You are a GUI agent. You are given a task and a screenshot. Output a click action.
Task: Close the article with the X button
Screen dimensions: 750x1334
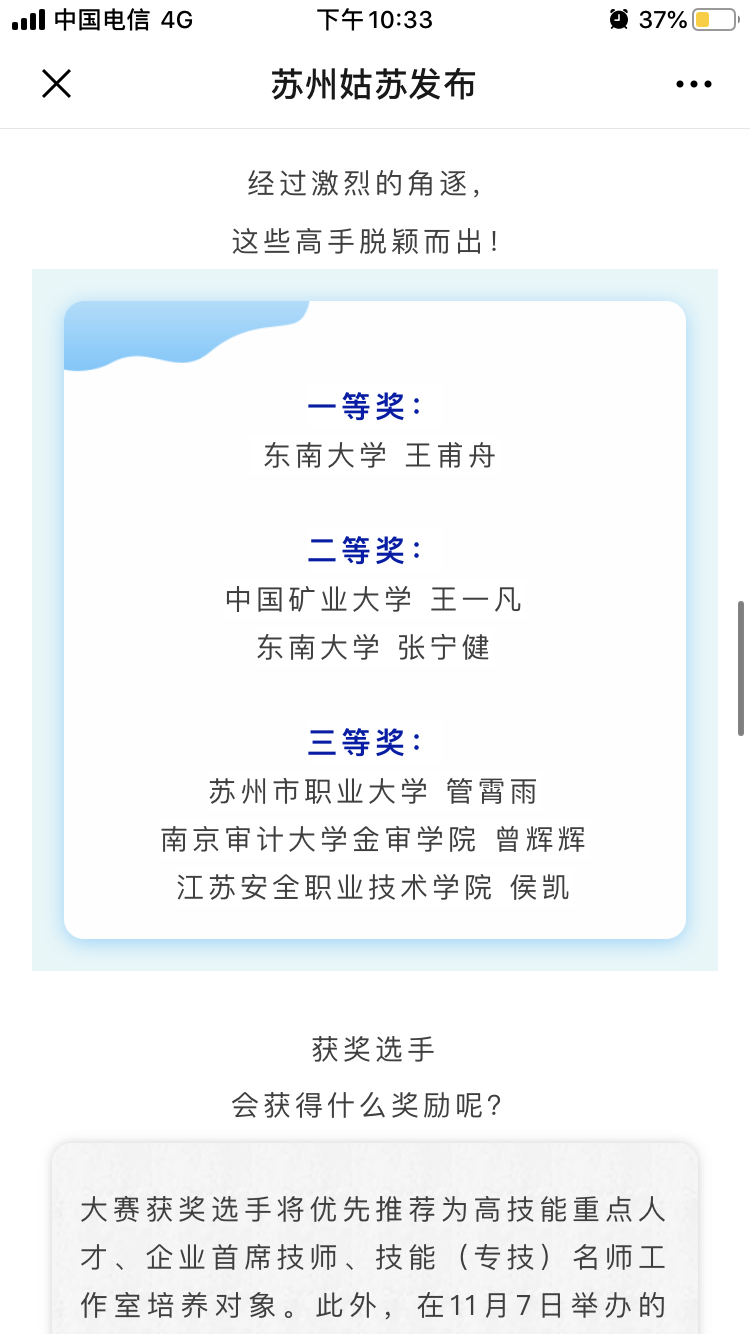(57, 84)
